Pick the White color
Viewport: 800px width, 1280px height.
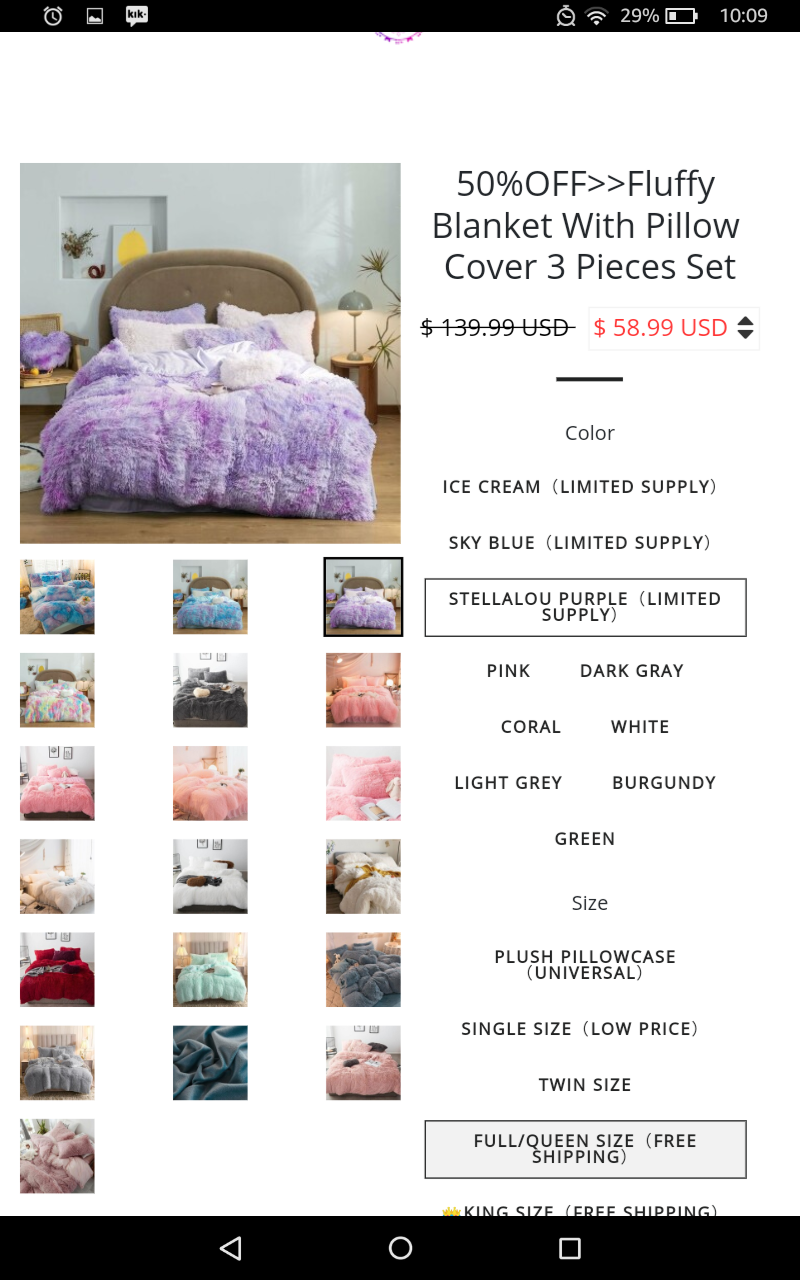[x=640, y=727]
